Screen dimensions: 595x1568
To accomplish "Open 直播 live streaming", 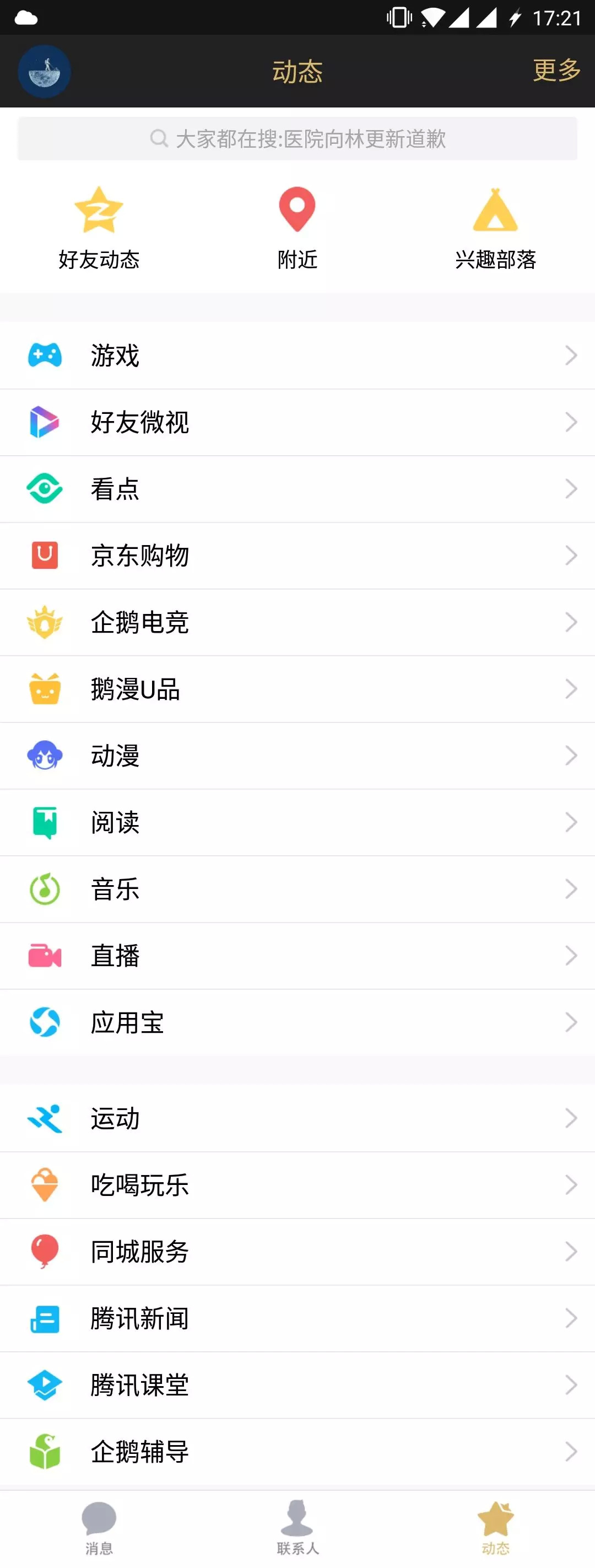I will (297, 956).
